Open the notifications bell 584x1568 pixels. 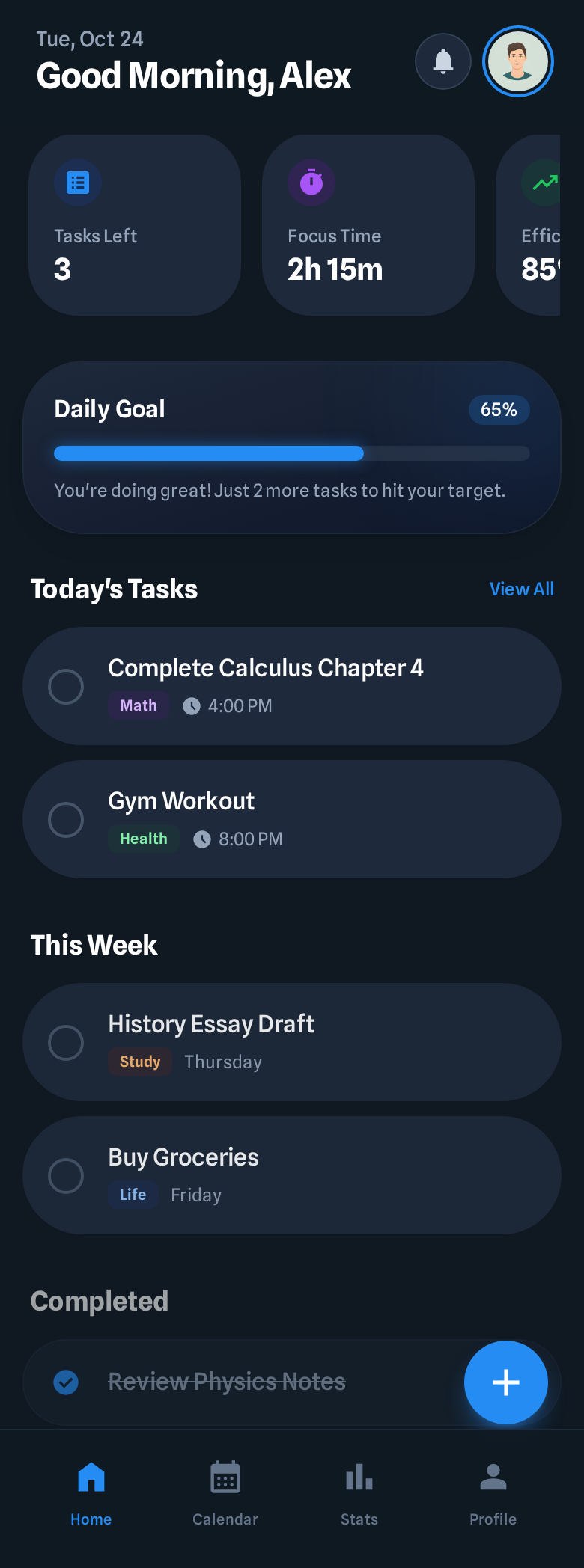coord(443,61)
